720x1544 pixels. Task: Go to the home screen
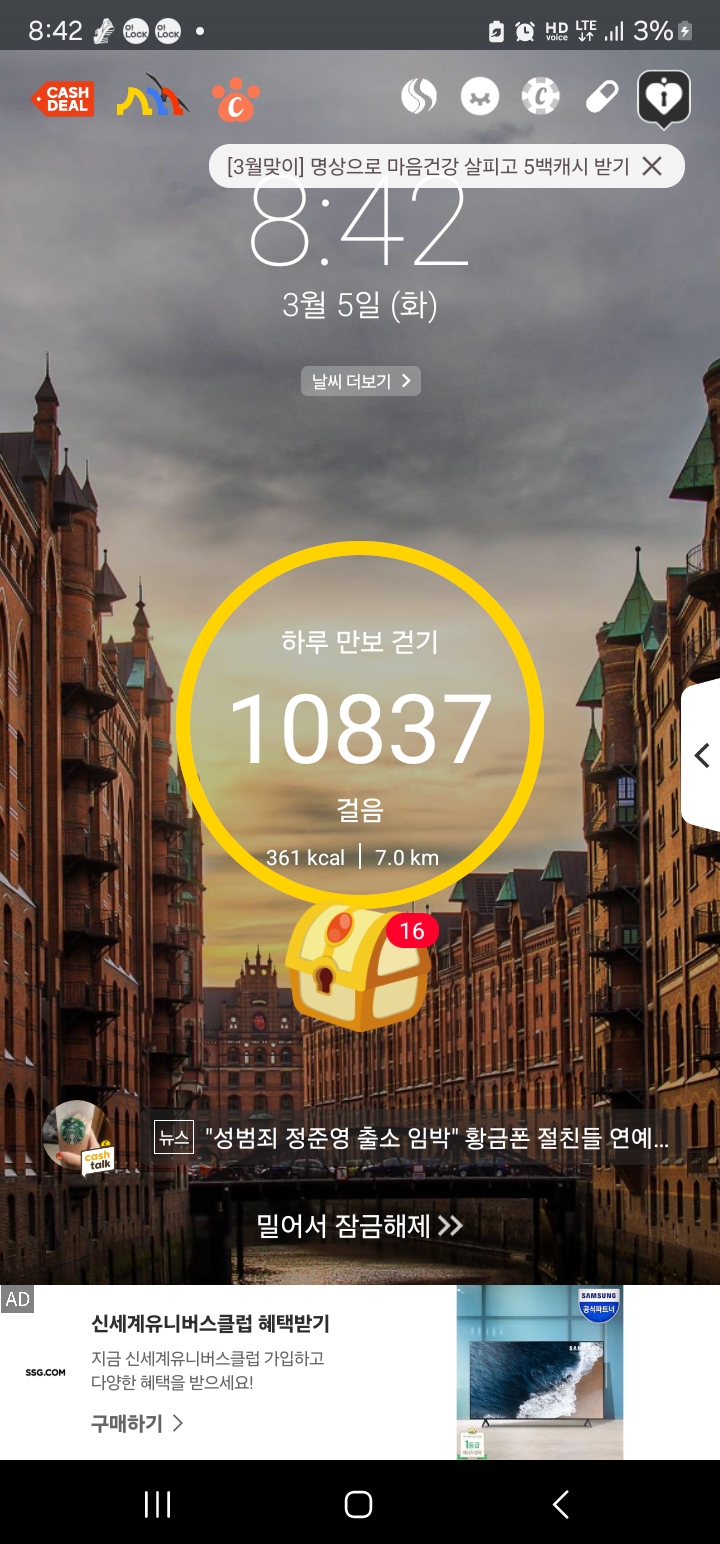click(359, 1504)
